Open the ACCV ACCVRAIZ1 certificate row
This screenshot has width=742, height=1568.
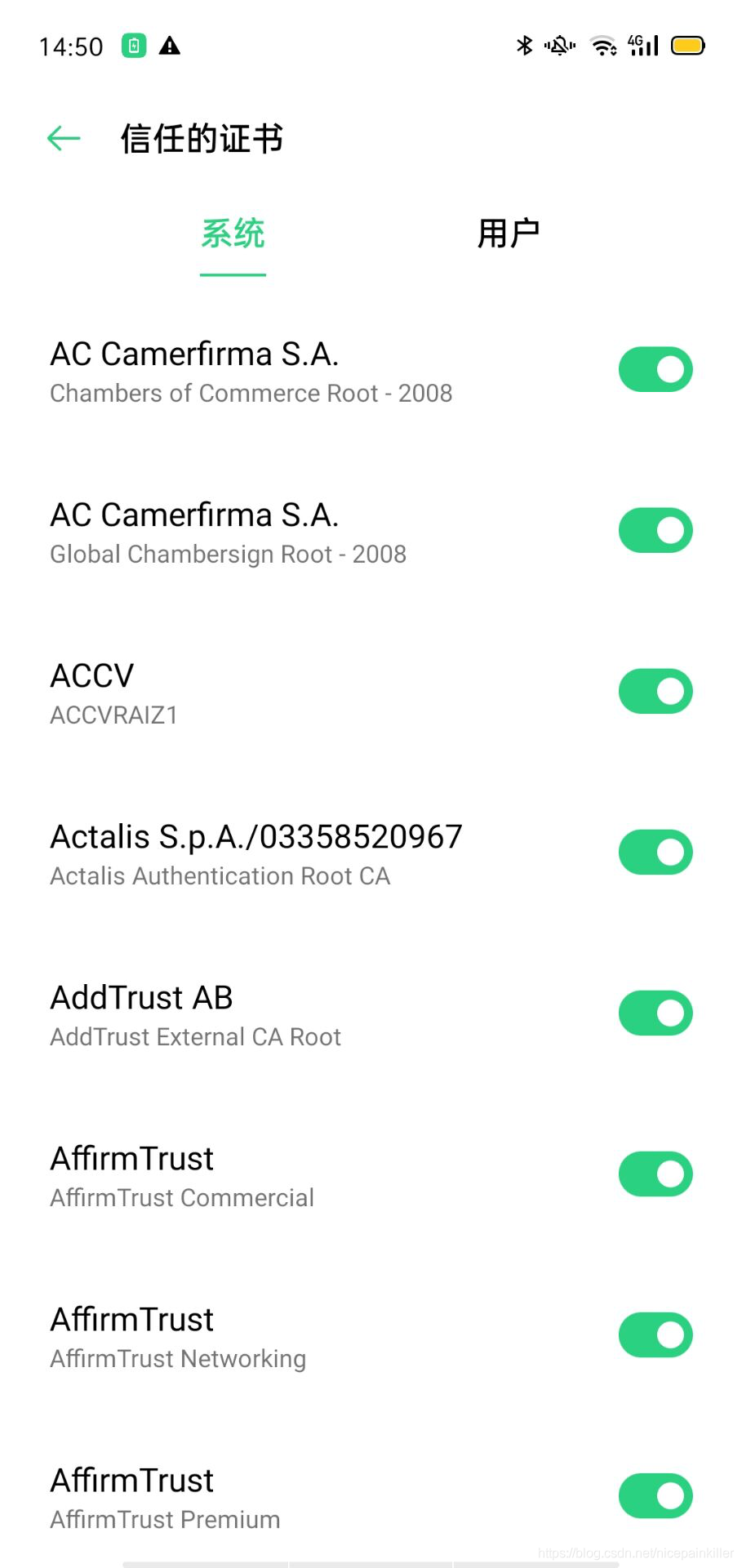click(x=114, y=694)
